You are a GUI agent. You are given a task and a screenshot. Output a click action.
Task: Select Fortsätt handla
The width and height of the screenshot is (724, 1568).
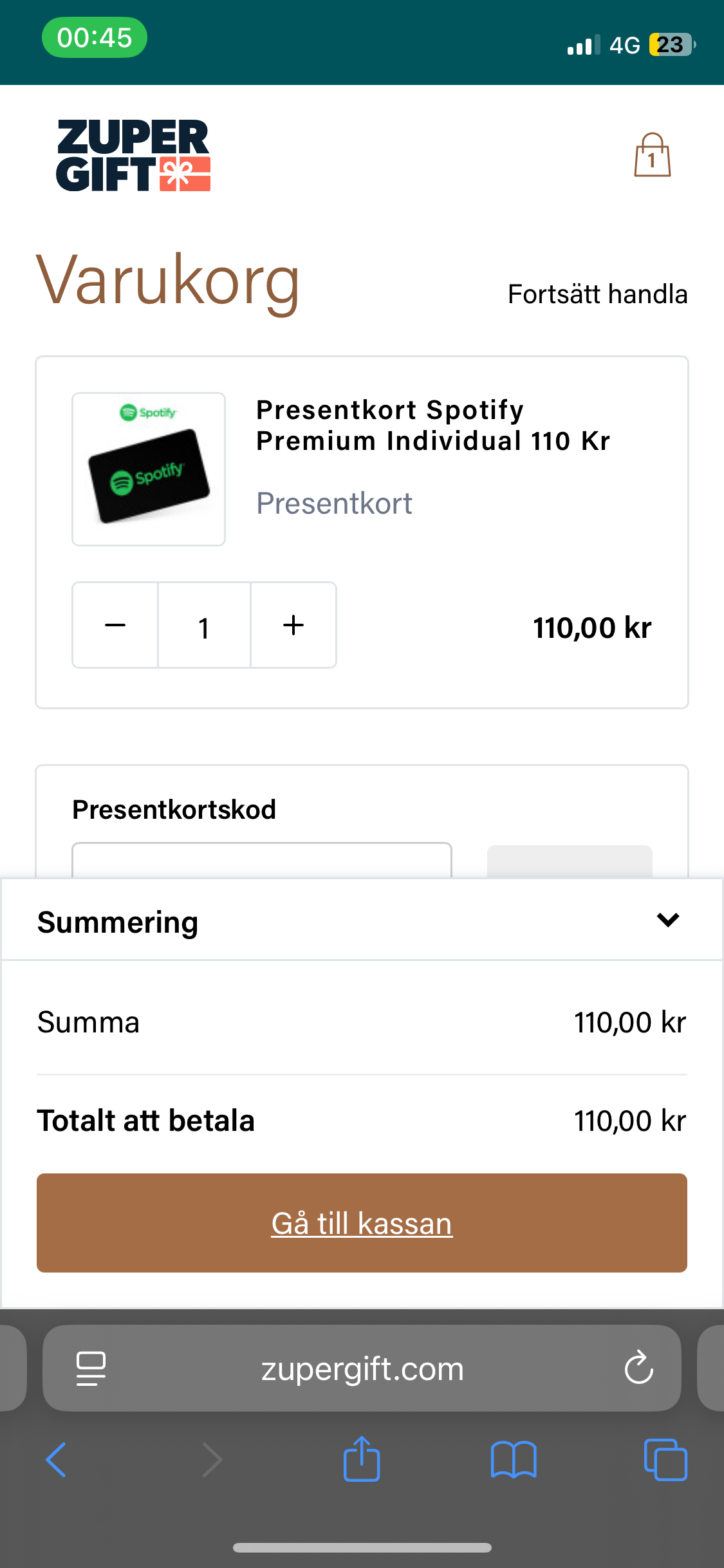click(598, 293)
